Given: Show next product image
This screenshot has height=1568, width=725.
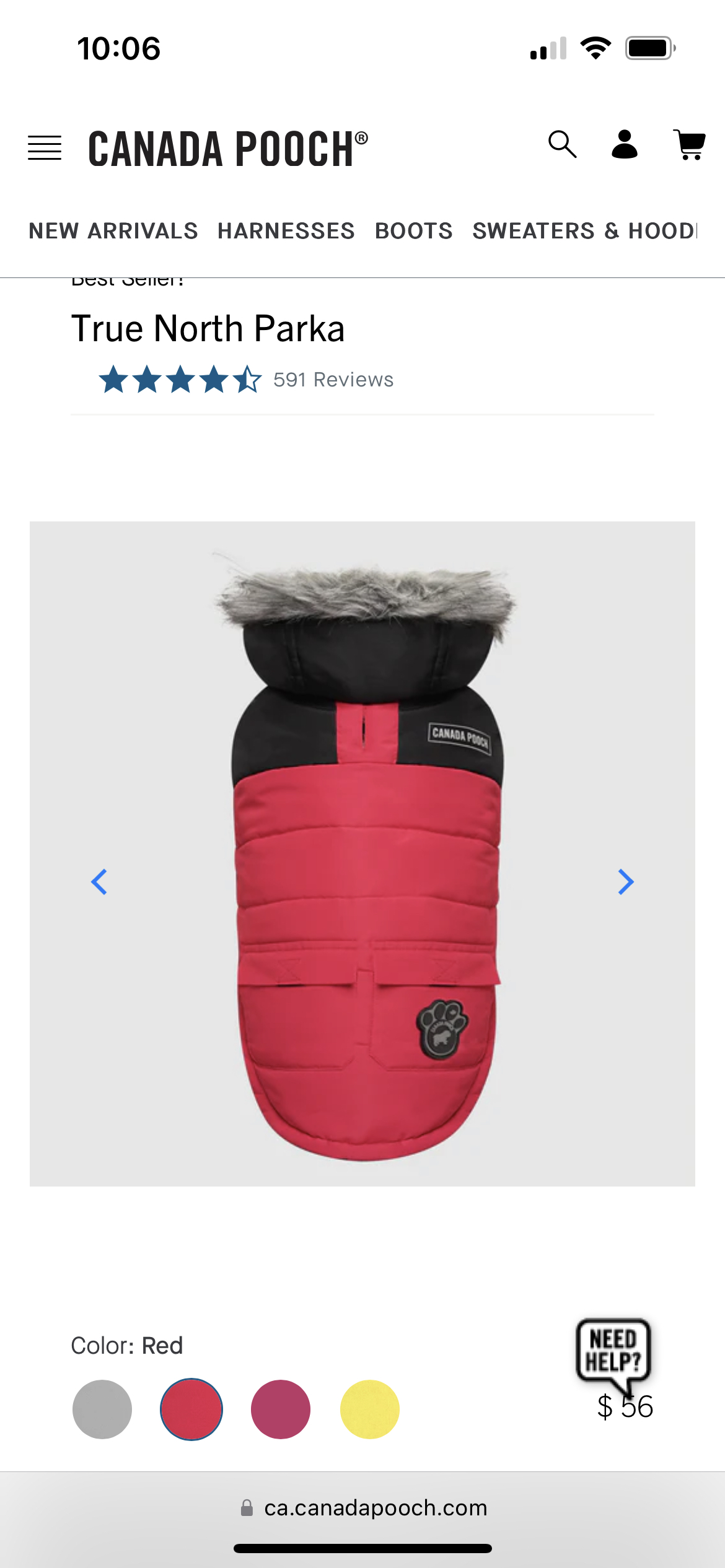Looking at the screenshot, I should [626, 882].
